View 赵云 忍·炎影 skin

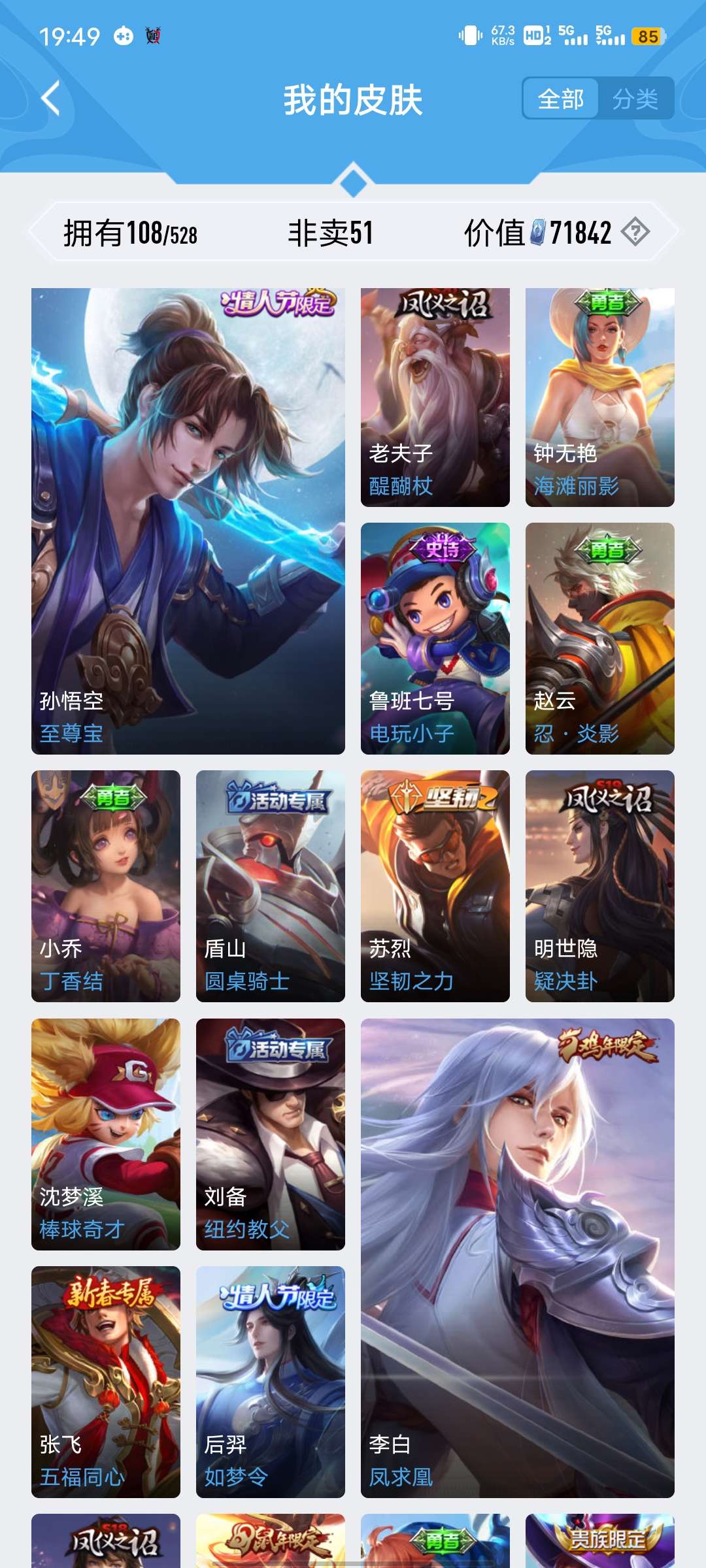tap(600, 638)
